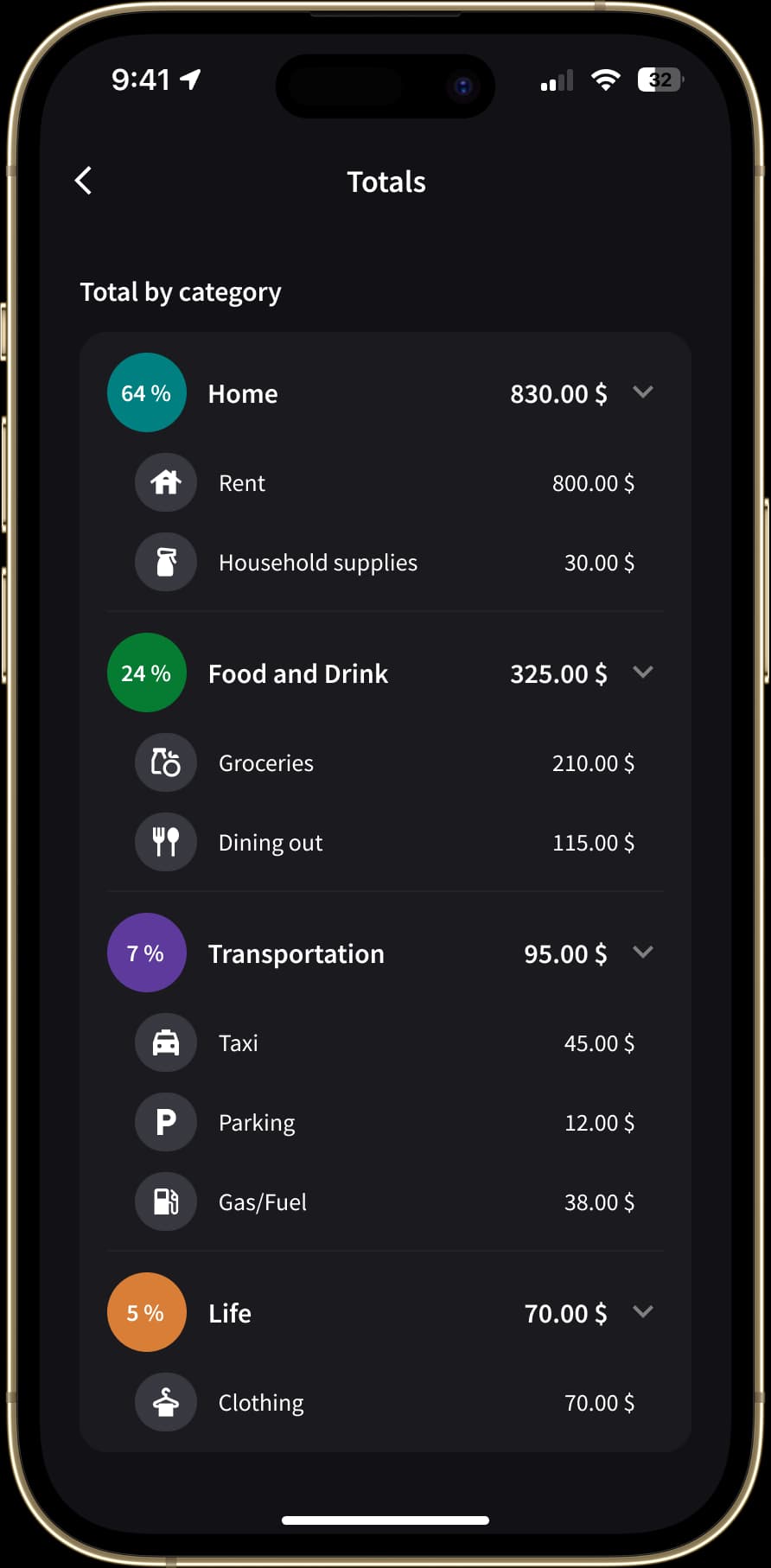Click the Total by category heading

click(180, 291)
